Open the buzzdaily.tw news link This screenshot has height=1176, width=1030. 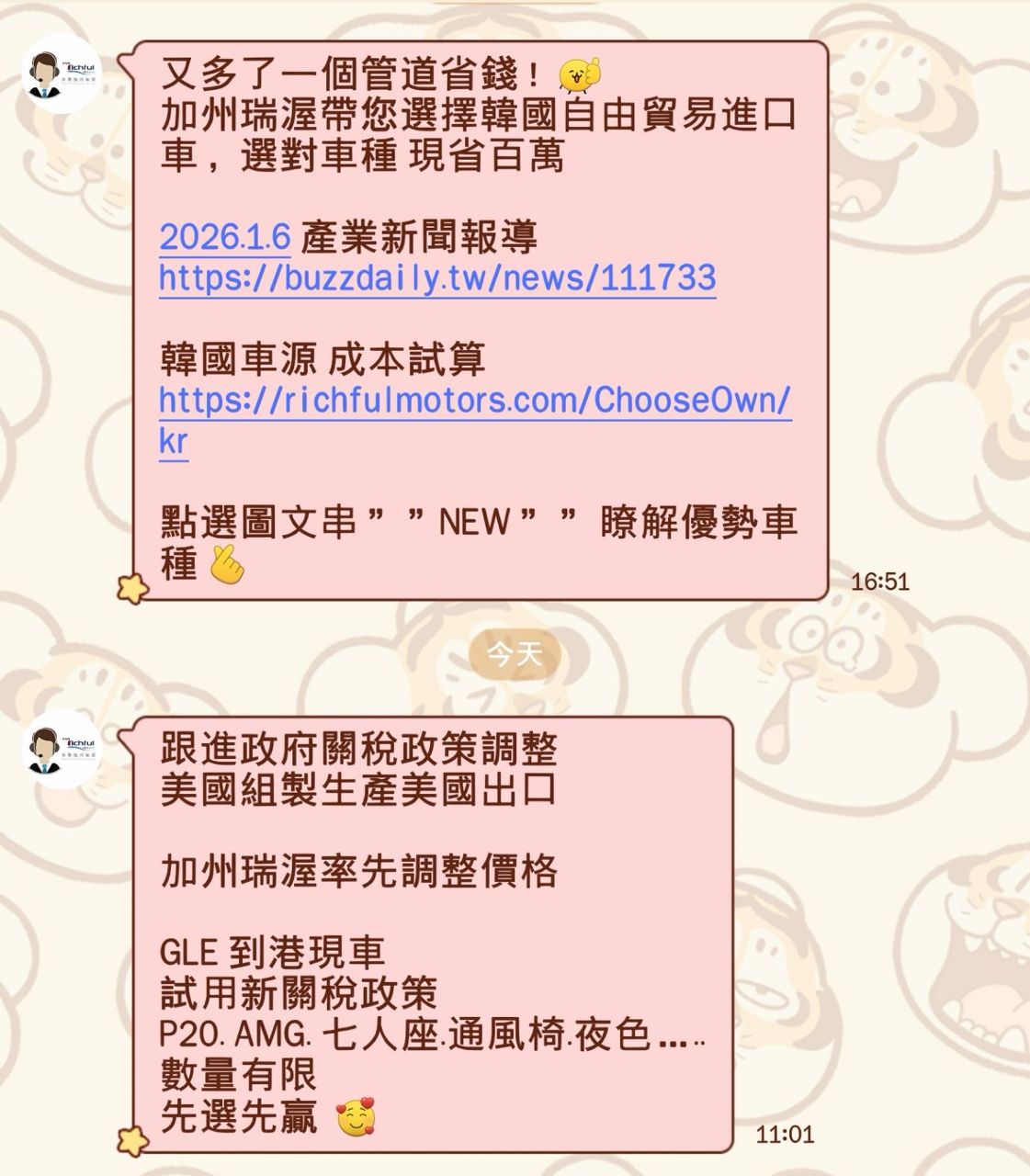[437, 278]
